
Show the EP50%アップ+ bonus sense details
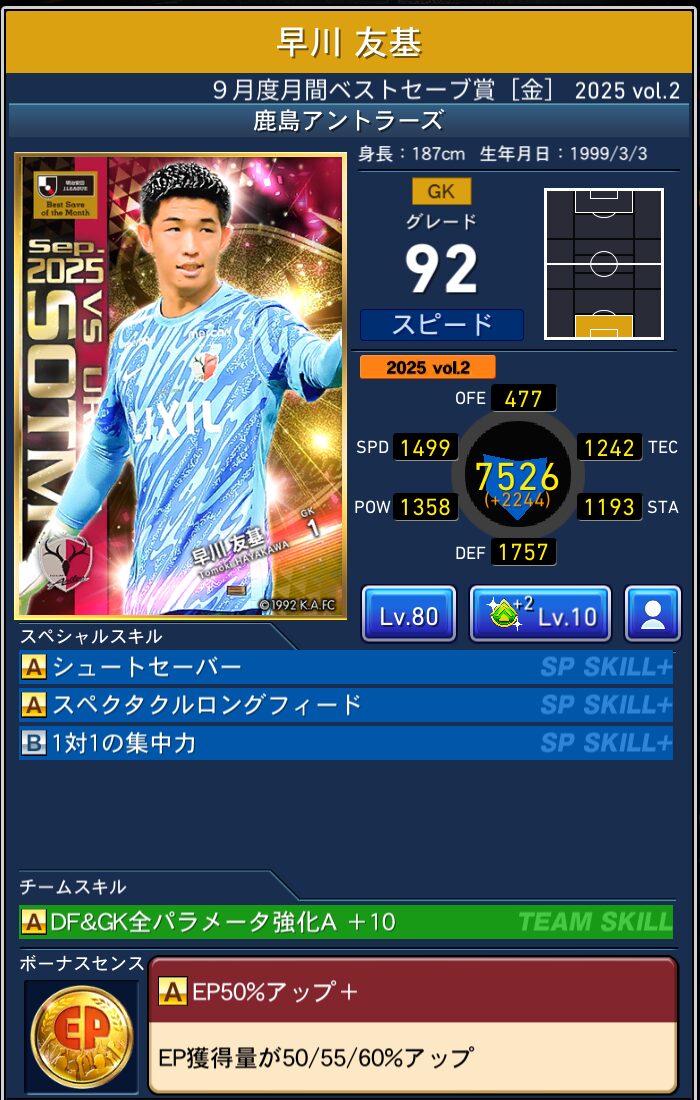point(412,1025)
